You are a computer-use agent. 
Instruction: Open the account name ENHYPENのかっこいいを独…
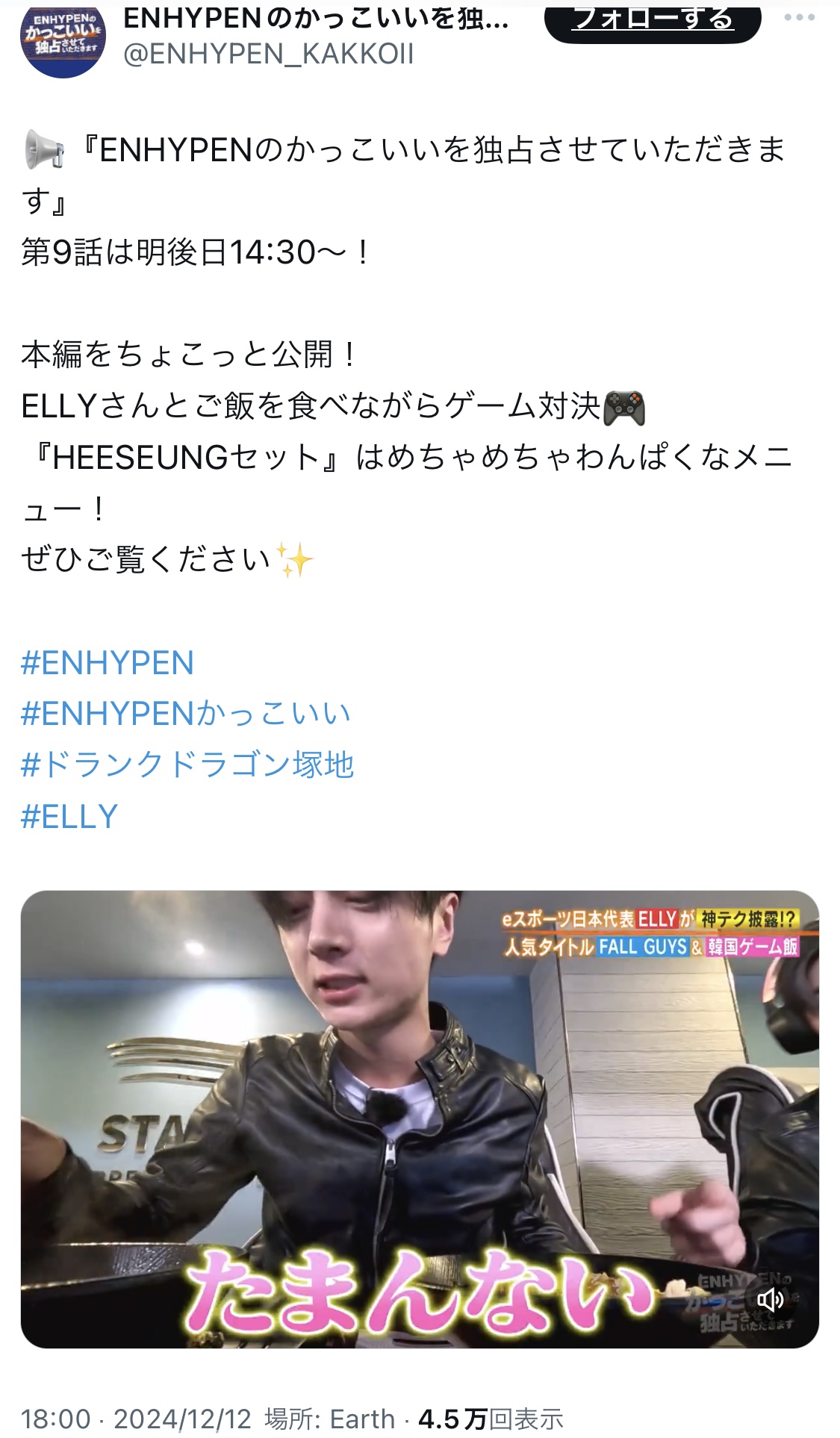[316, 18]
